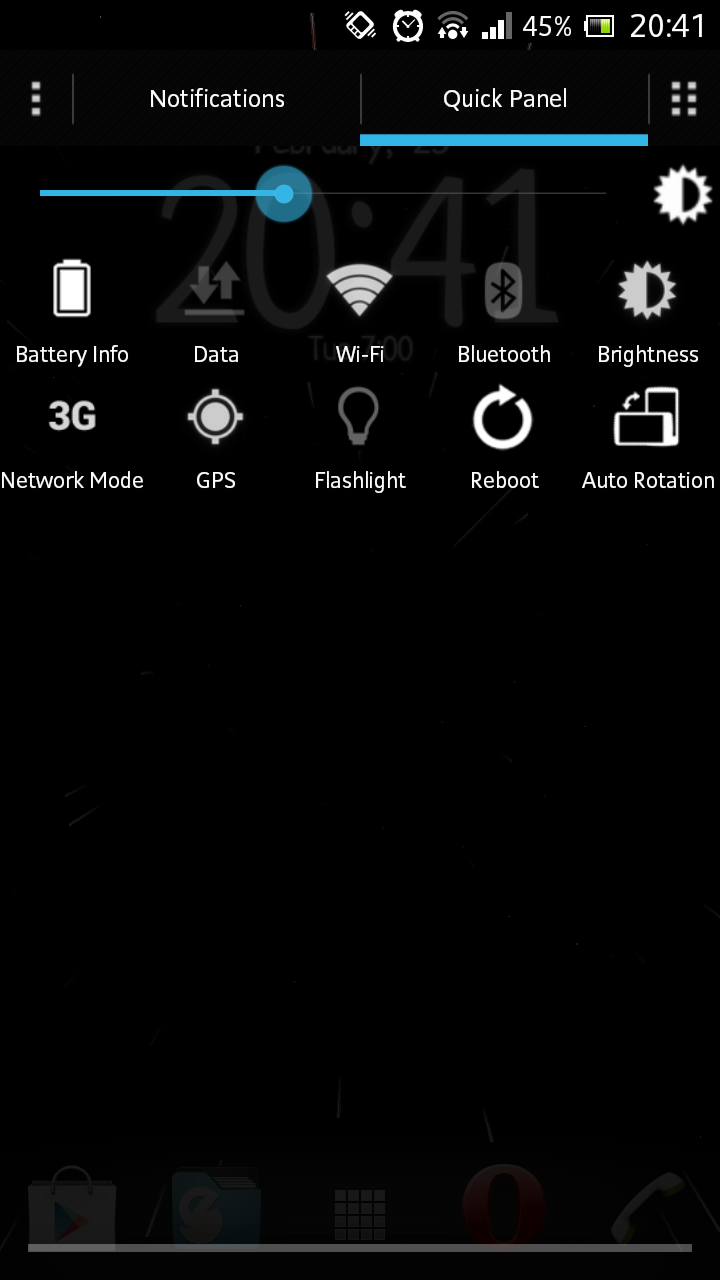
Task: Open the grid icon beside Quick Panel
Action: tap(684, 98)
